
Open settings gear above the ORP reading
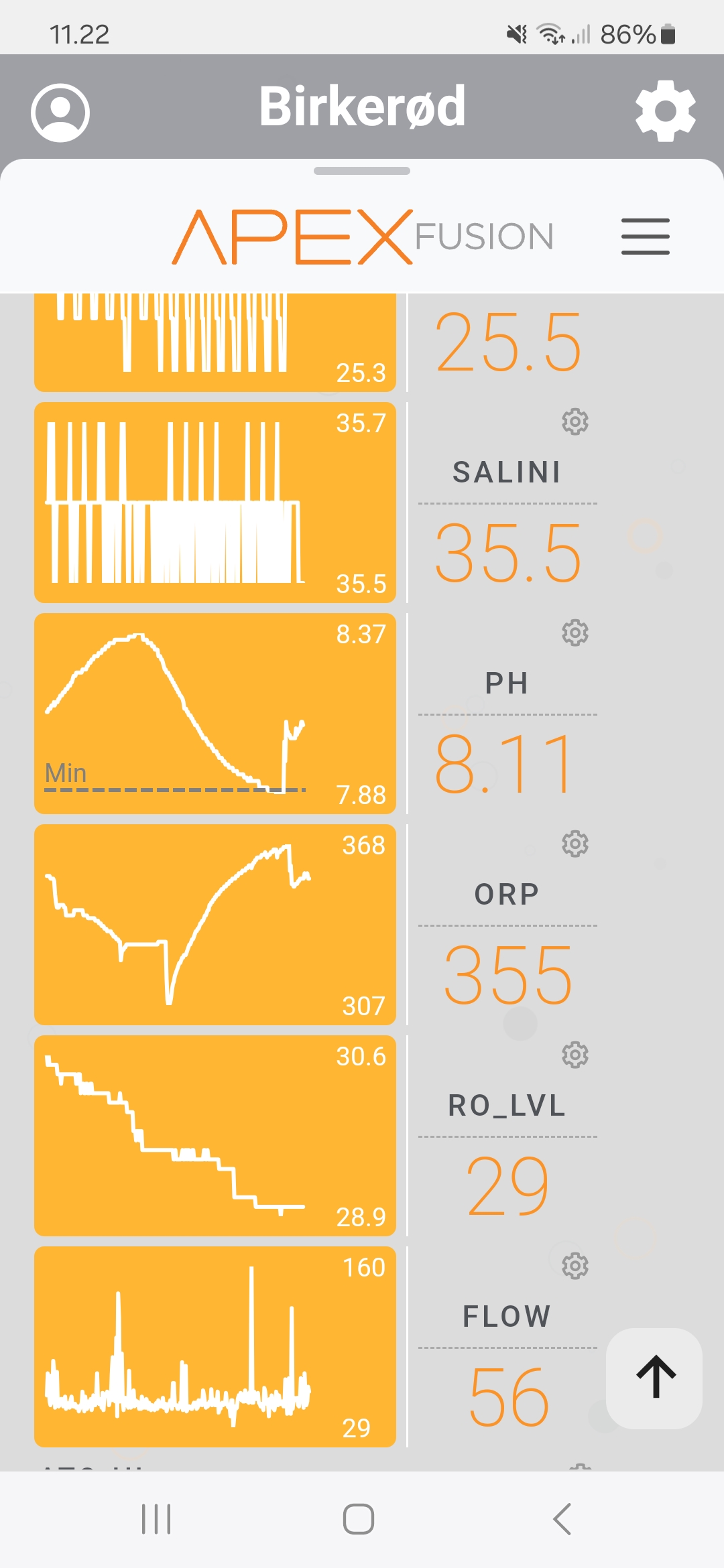click(x=575, y=844)
